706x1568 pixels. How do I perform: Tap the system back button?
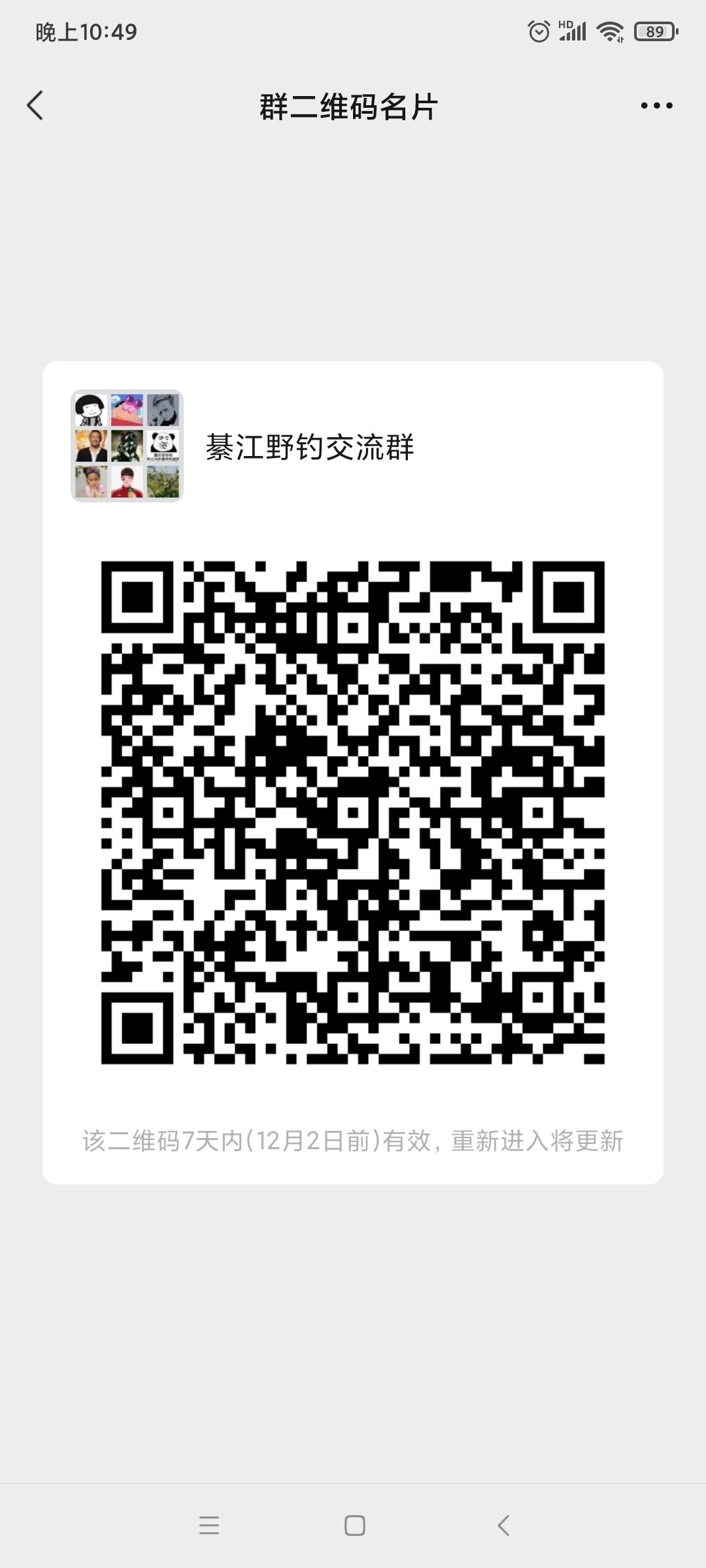[503, 1526]
